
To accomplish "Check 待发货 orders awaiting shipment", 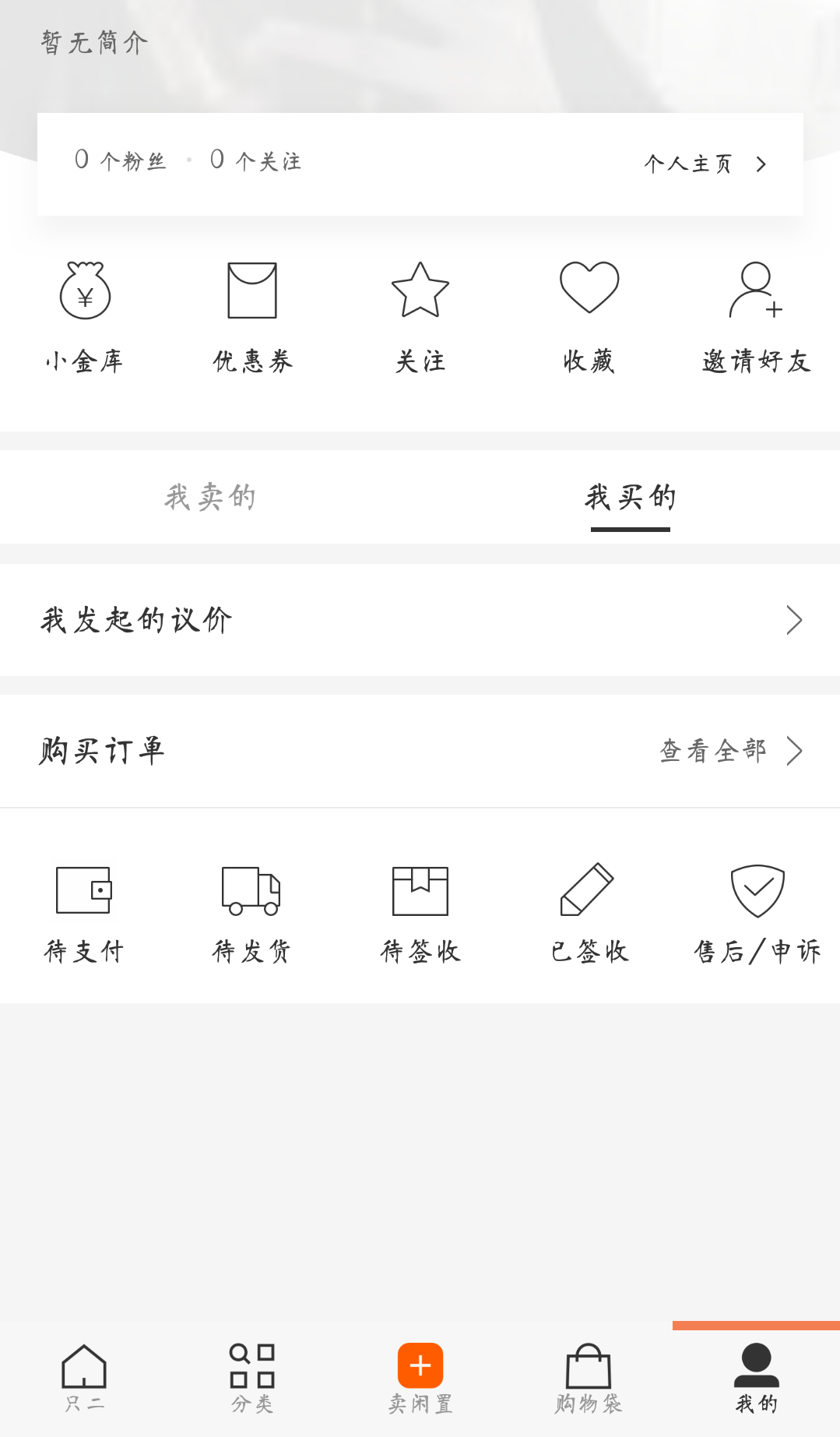I will [251, 913].
